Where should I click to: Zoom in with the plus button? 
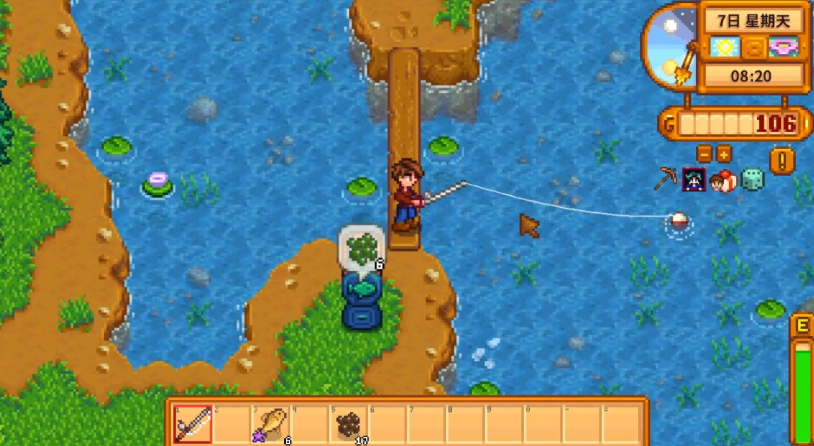click(x=723, y=154)
